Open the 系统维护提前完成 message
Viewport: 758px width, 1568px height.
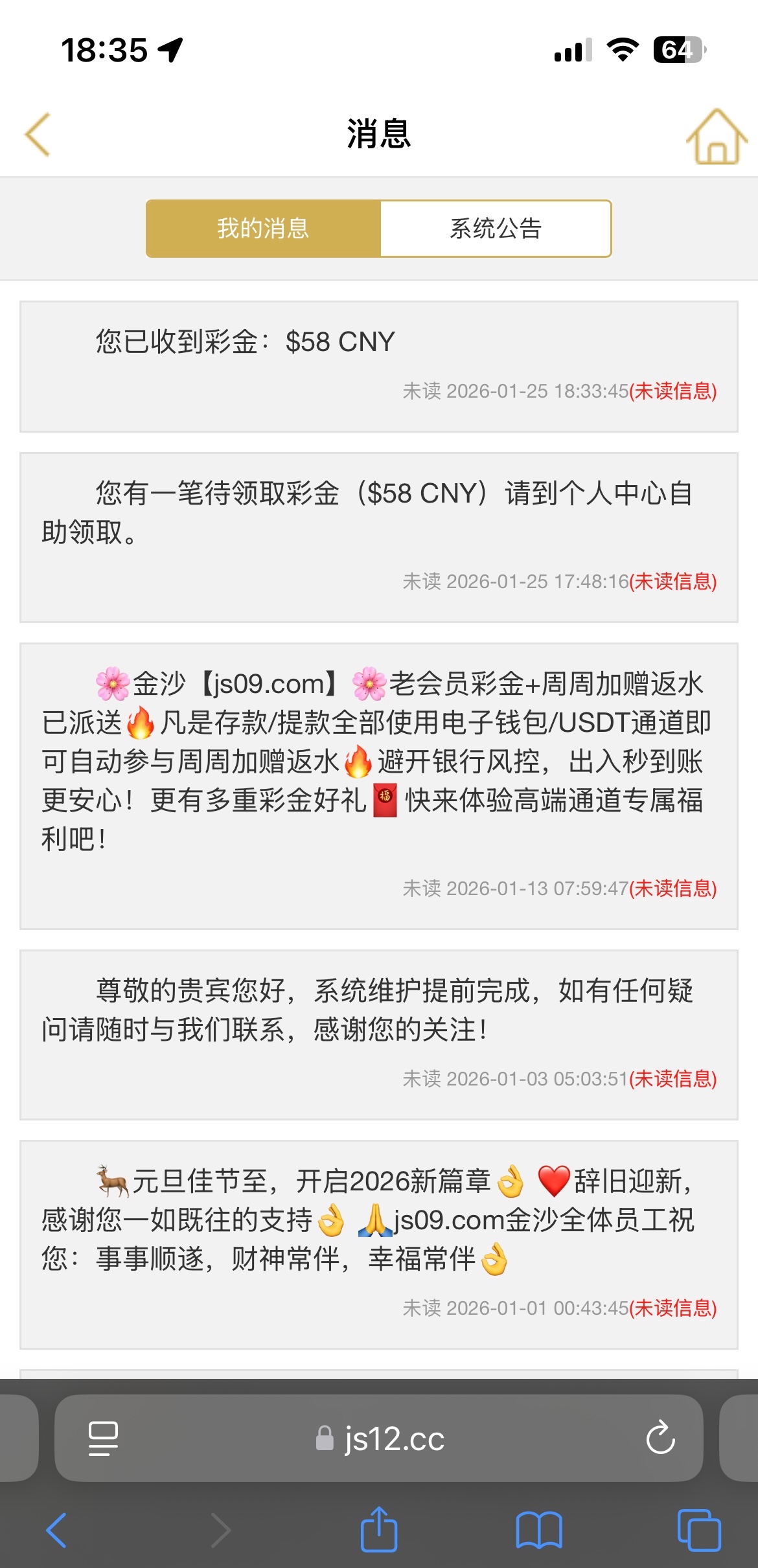tap(378, 1034)
